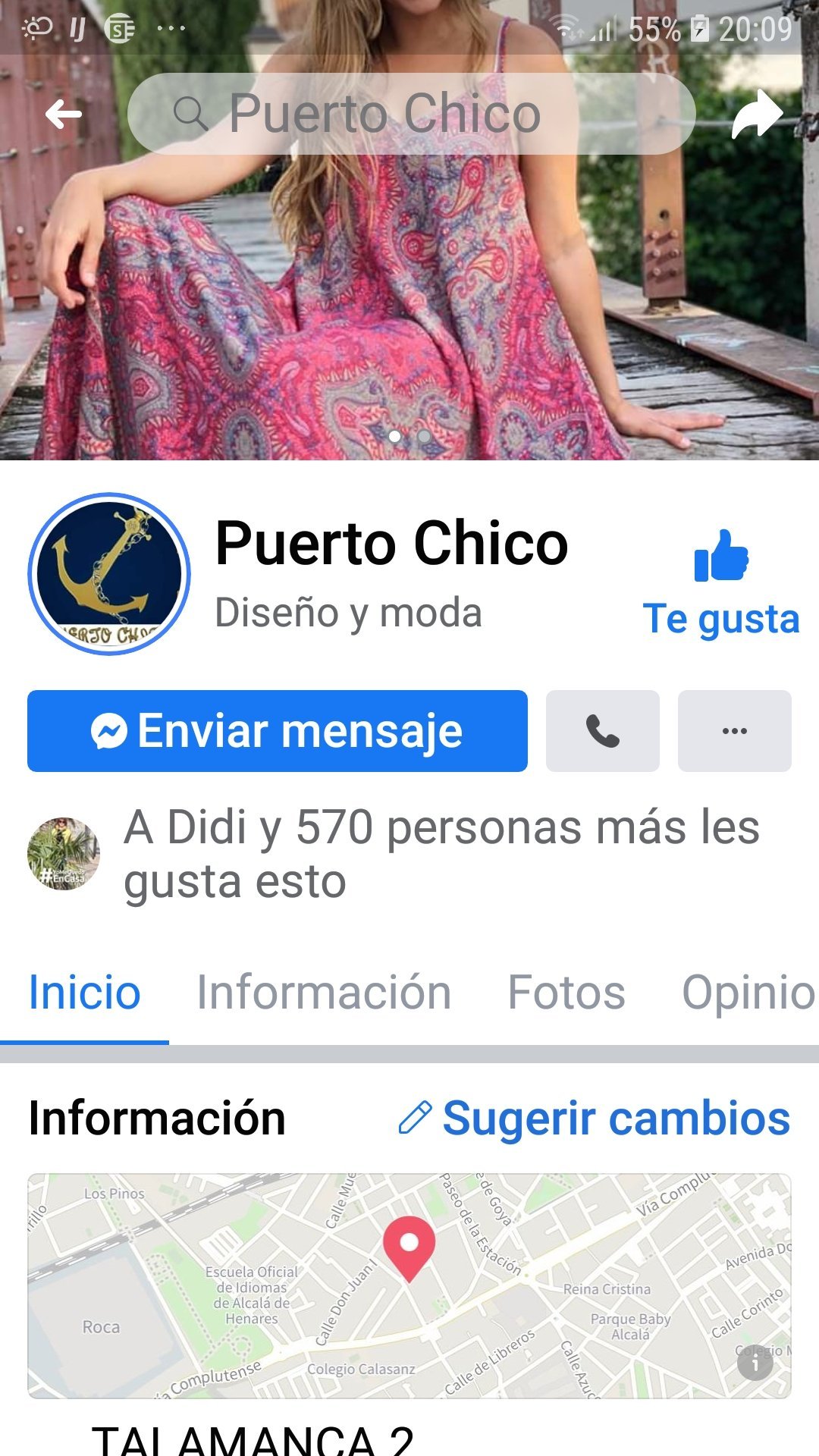Switch to the Información tab

tap(324, 993)
